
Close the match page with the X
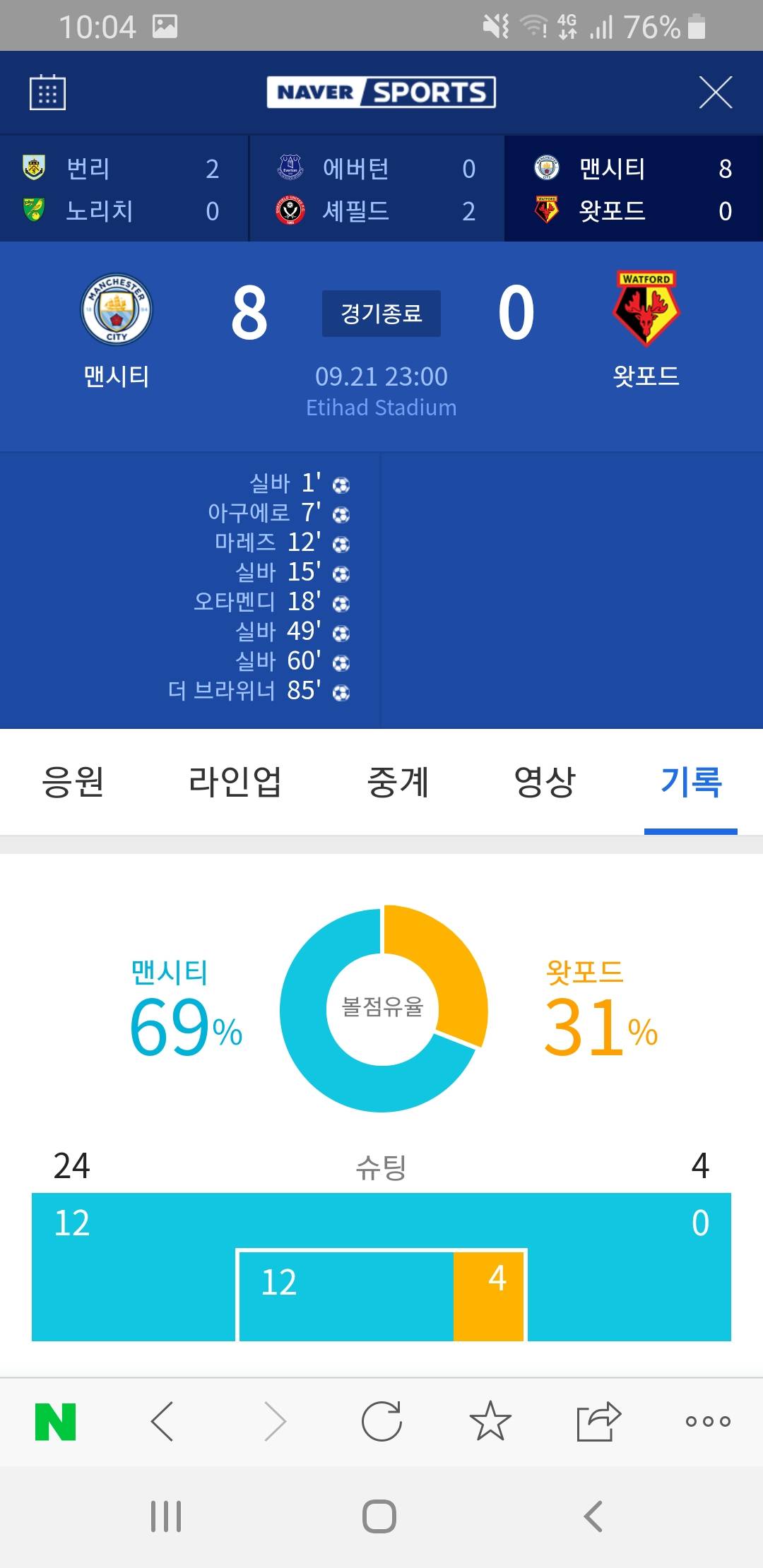pyautogui.click(x=715, y=93)
